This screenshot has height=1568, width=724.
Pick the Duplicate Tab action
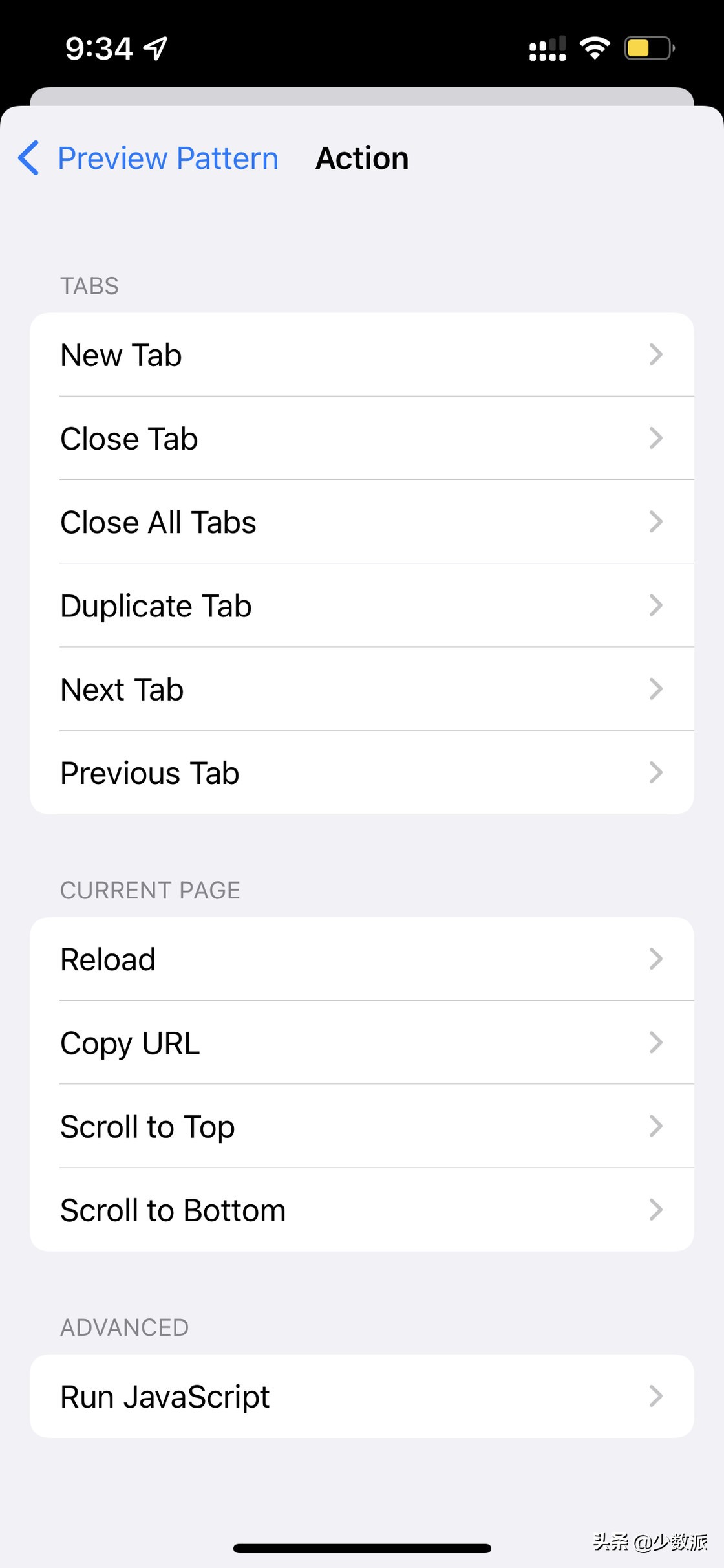click(x=362, y=605)
